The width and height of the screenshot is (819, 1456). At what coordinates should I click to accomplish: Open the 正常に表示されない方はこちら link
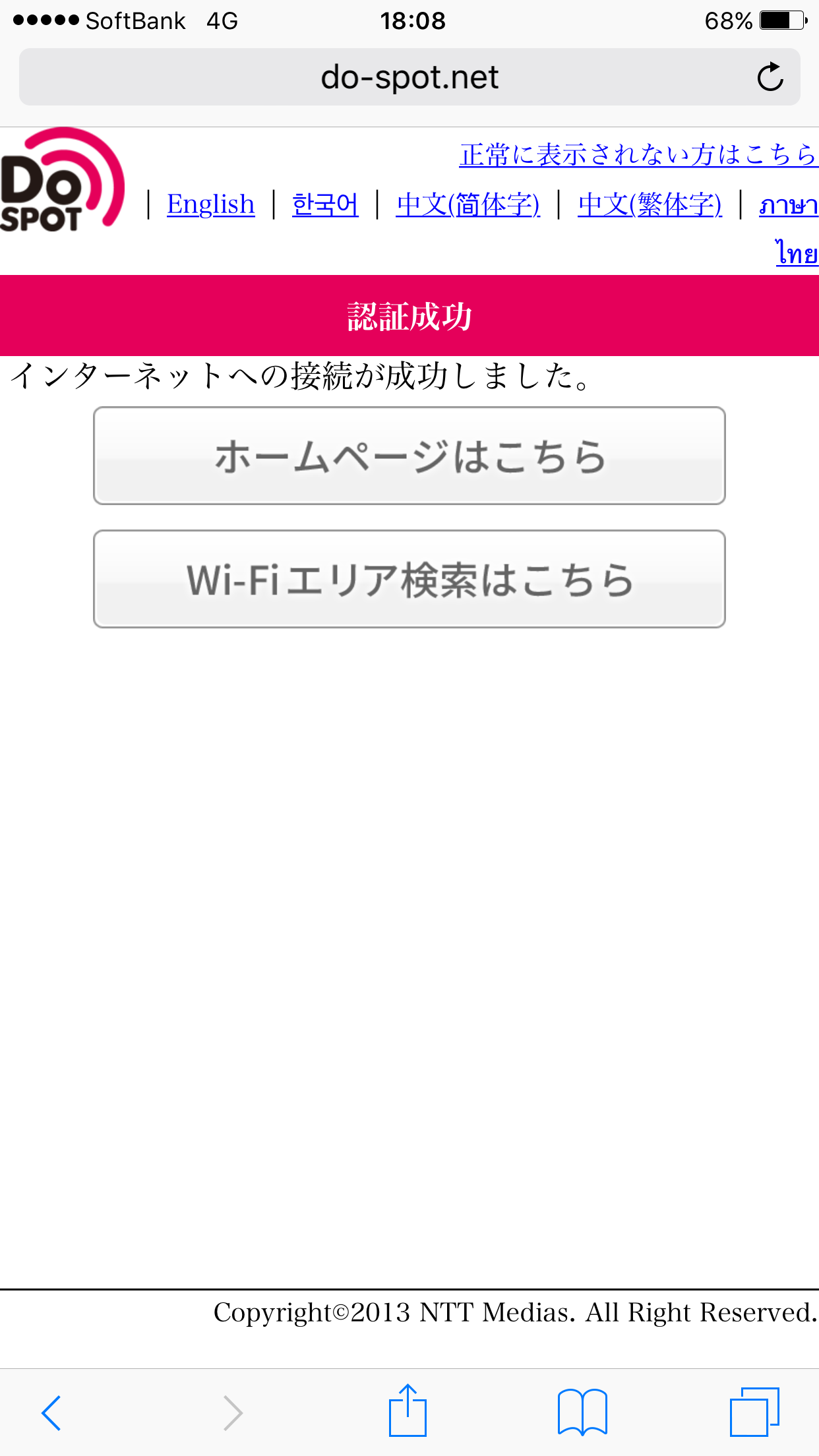point(637,154)
